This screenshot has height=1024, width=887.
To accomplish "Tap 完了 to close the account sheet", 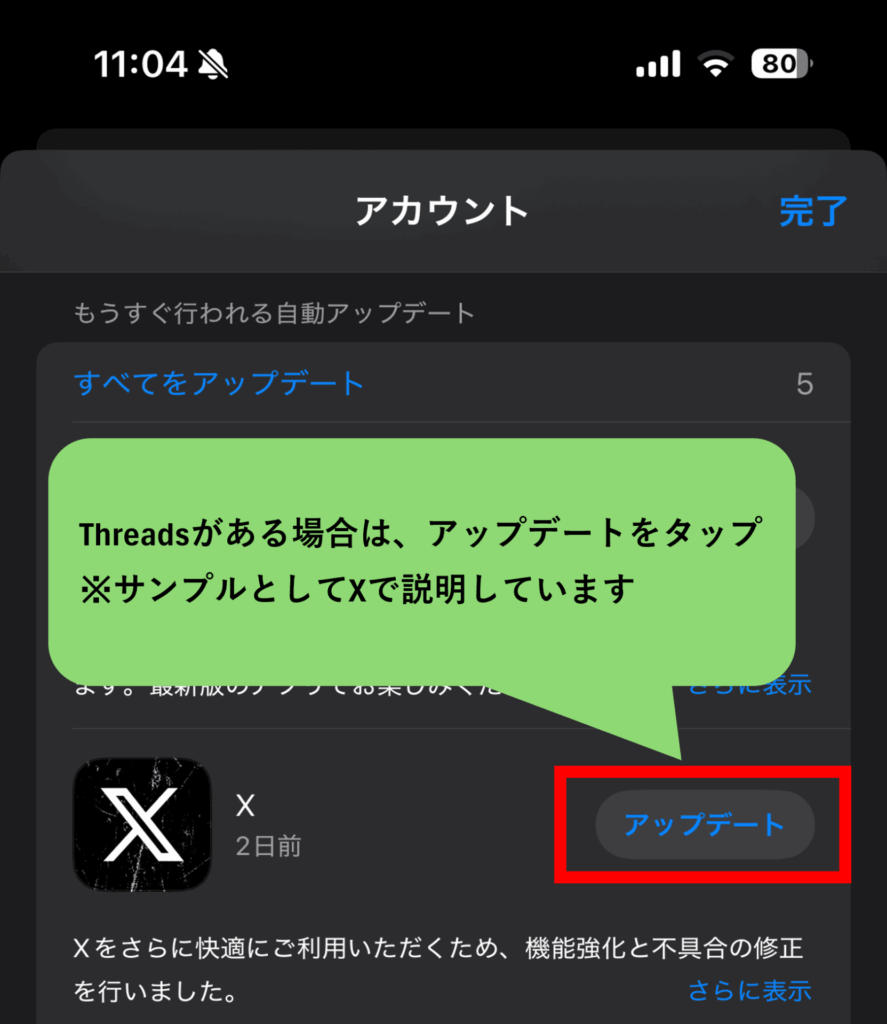I will click(x=812, y=211).
